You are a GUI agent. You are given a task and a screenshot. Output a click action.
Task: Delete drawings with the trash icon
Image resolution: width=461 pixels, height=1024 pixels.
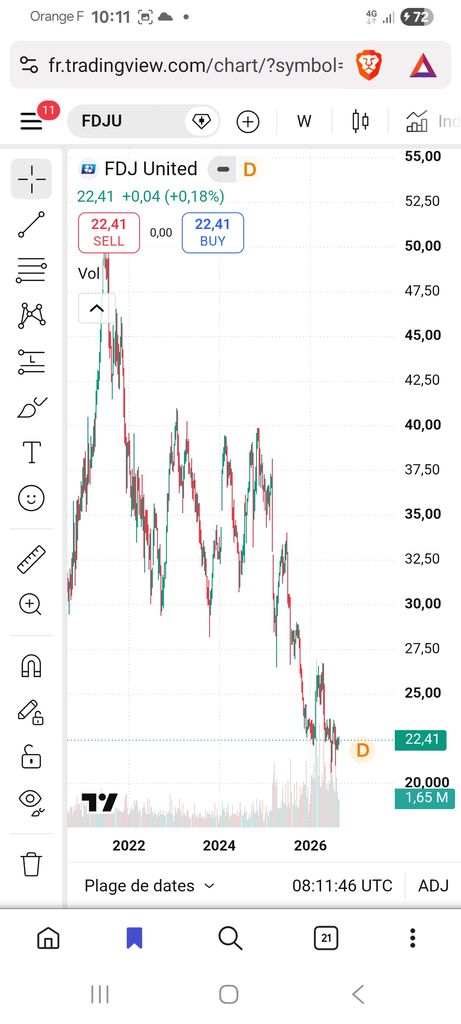pos(31,863)
